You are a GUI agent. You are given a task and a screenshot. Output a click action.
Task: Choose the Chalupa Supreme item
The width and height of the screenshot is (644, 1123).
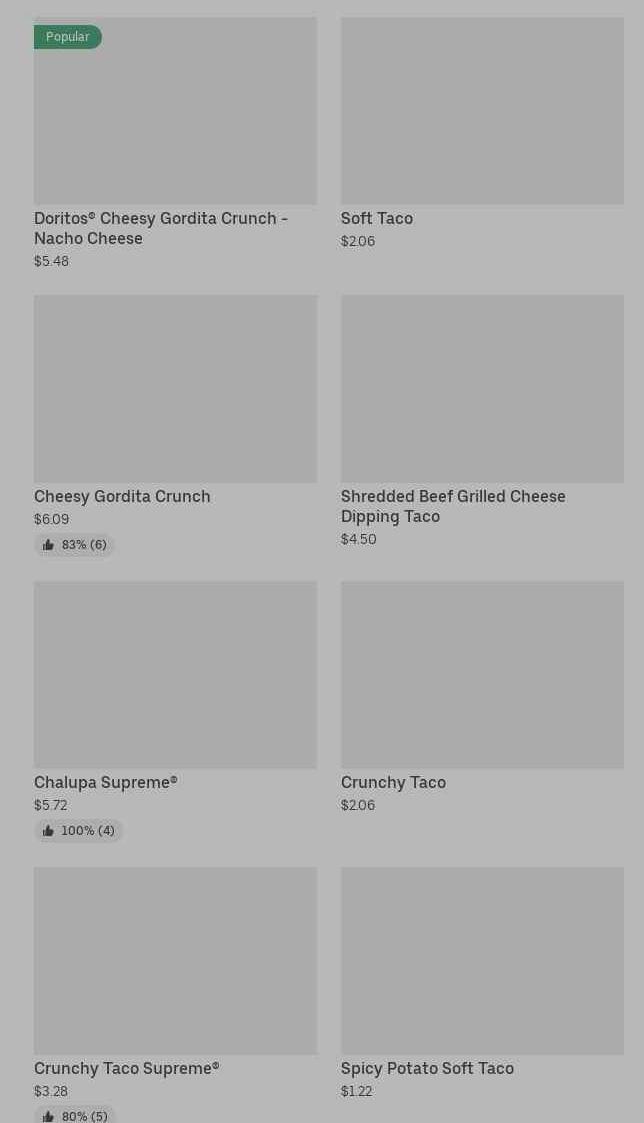[175, 711]
